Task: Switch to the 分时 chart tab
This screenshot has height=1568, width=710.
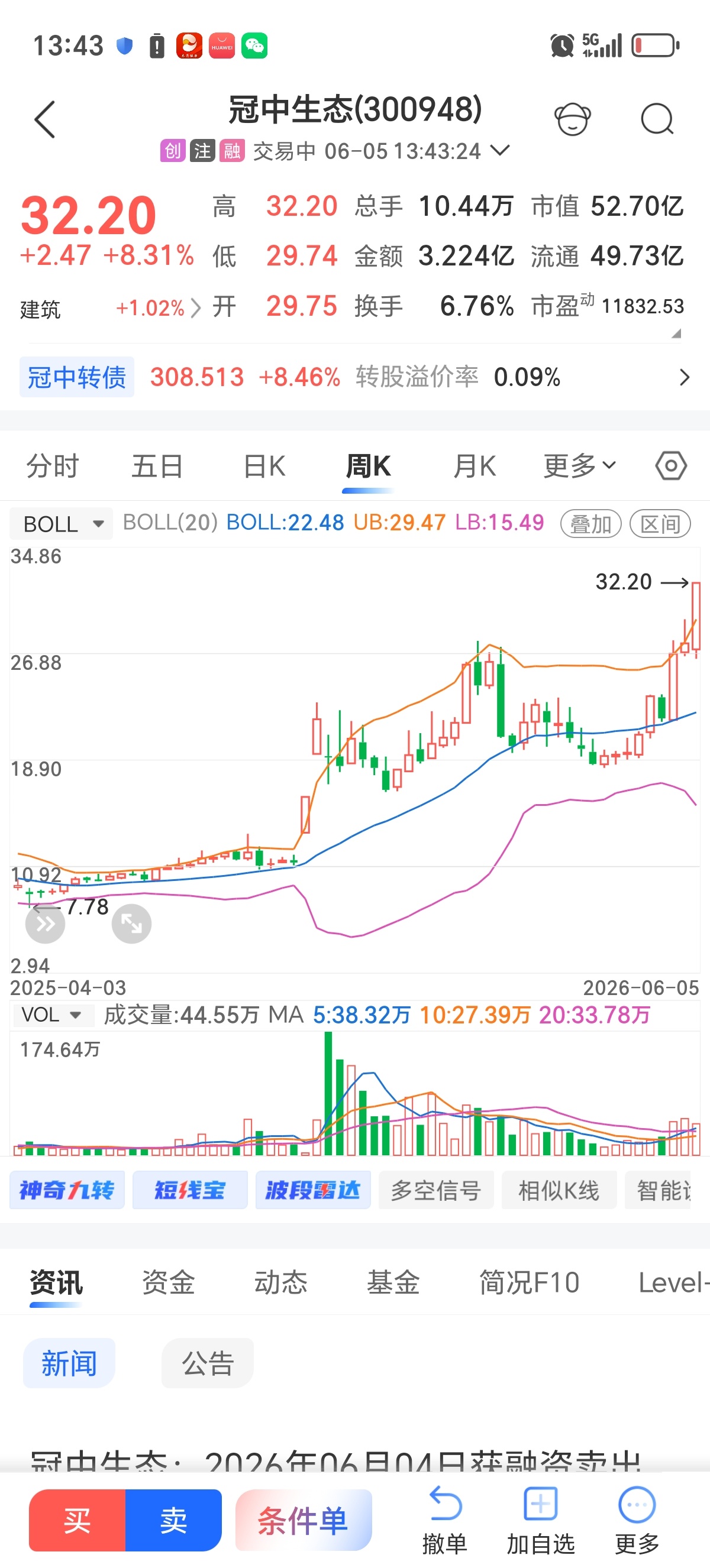Action: tap(53, 466)
